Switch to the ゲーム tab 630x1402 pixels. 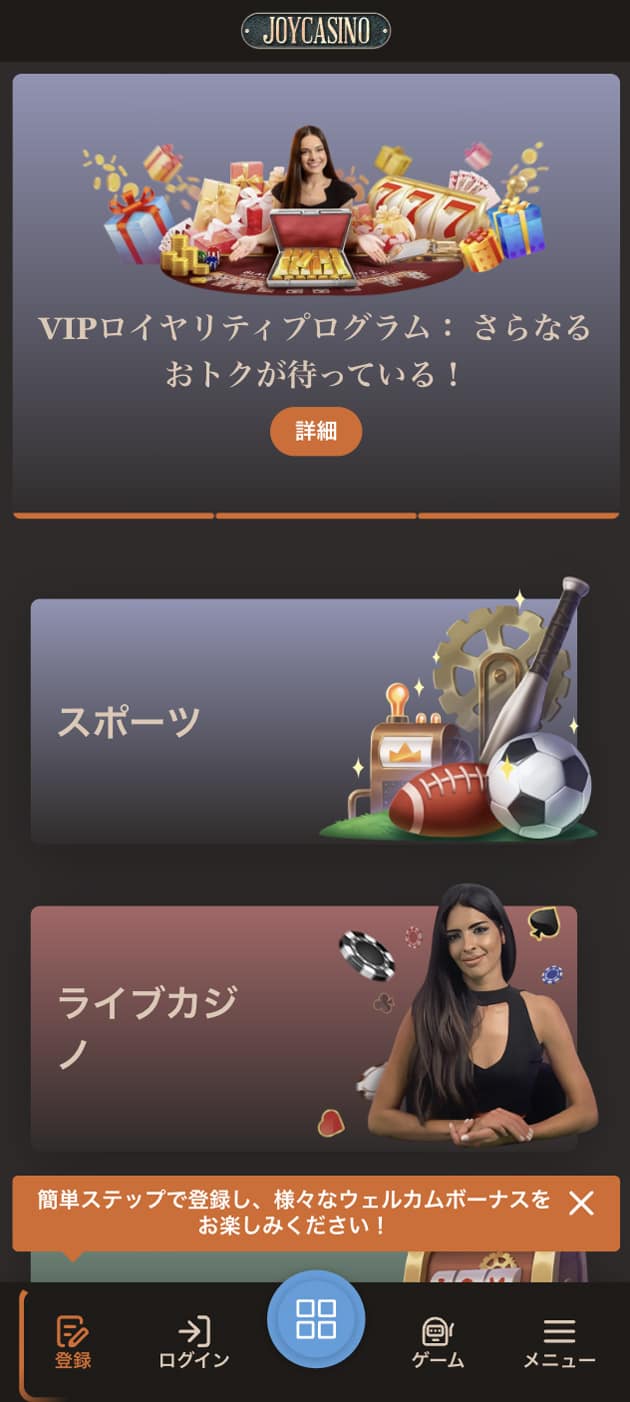(438, 1342)
